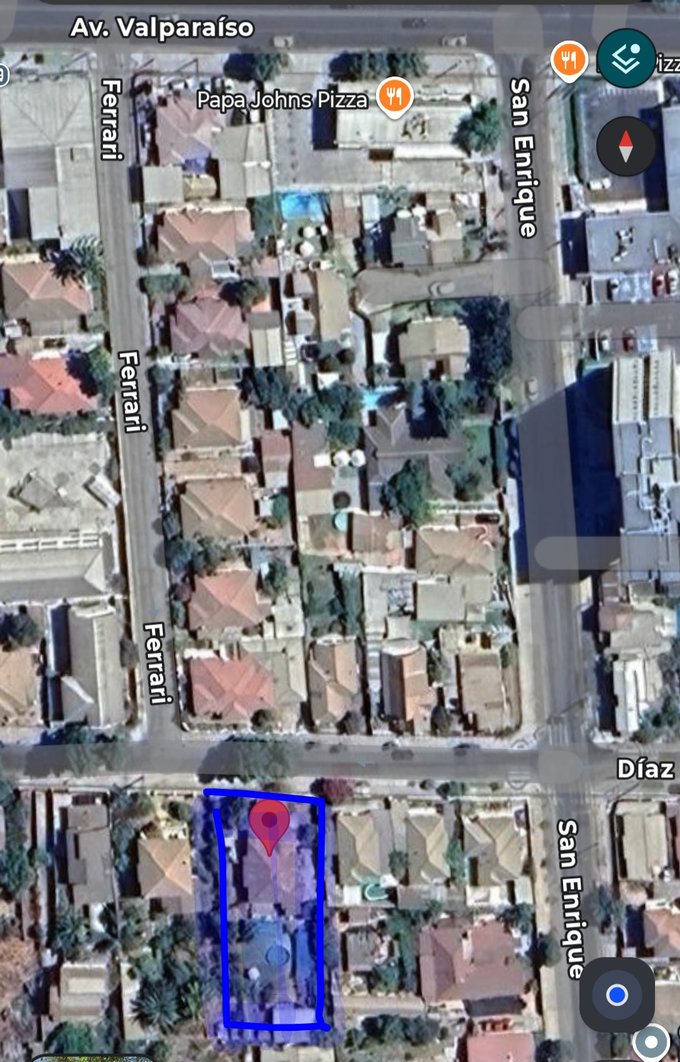
Task: Open the map layers selector
Action: click(x=627, y=58)
